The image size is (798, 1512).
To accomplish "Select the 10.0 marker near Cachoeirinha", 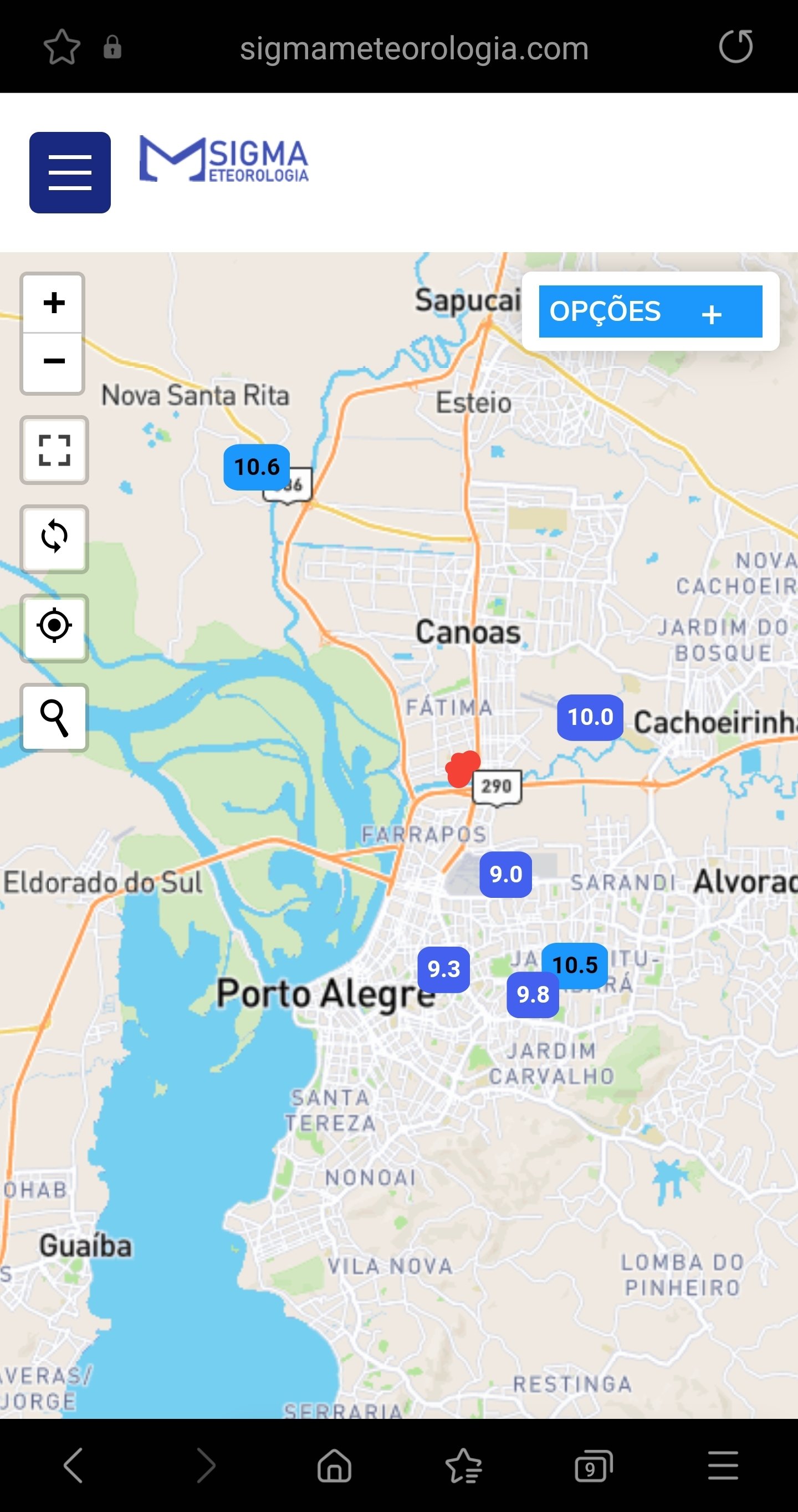I will pos(590,717).
